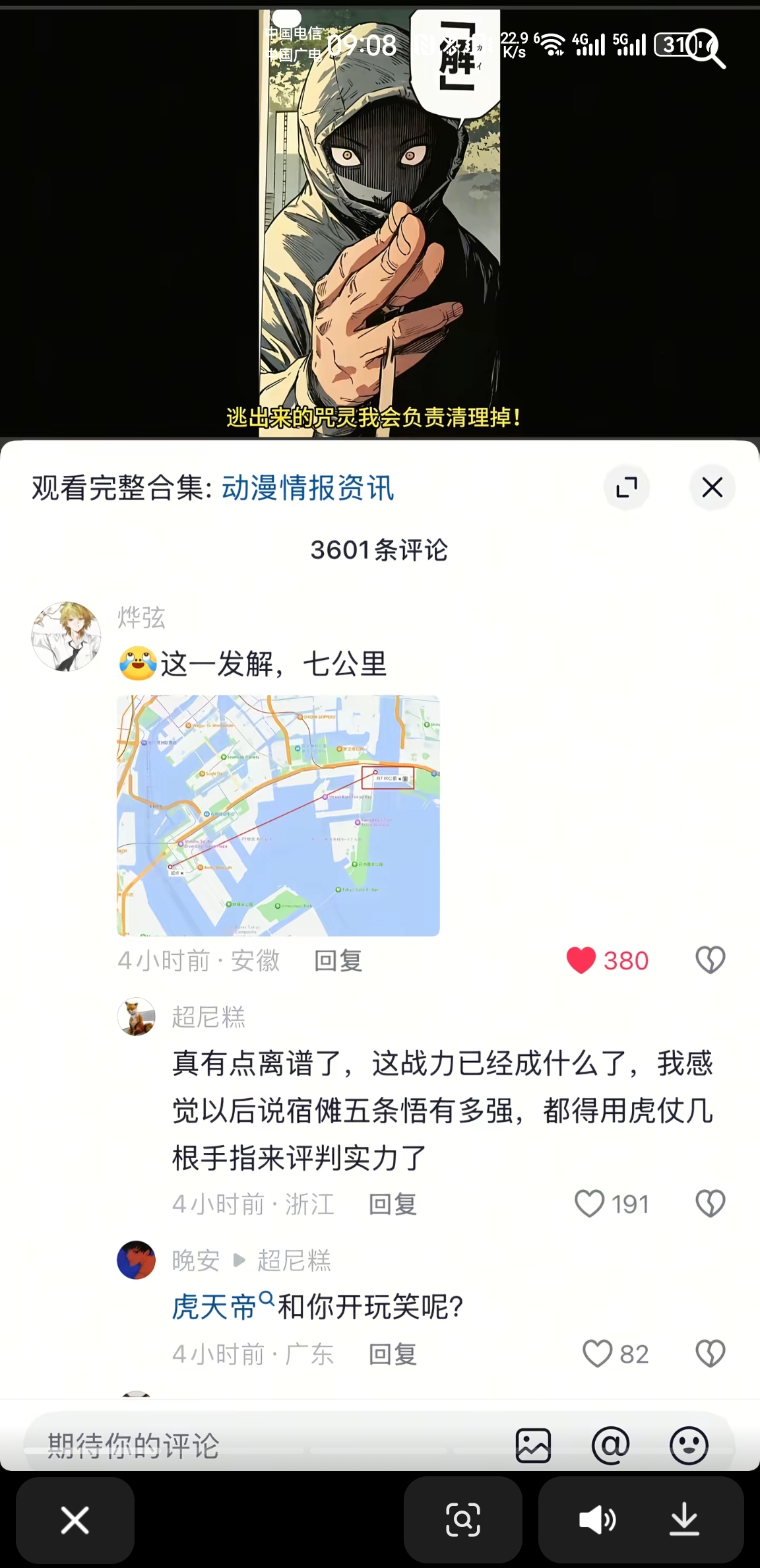
Task: Download using the bottom download button
Action: pyautogui.click(x=684, y=1520)
